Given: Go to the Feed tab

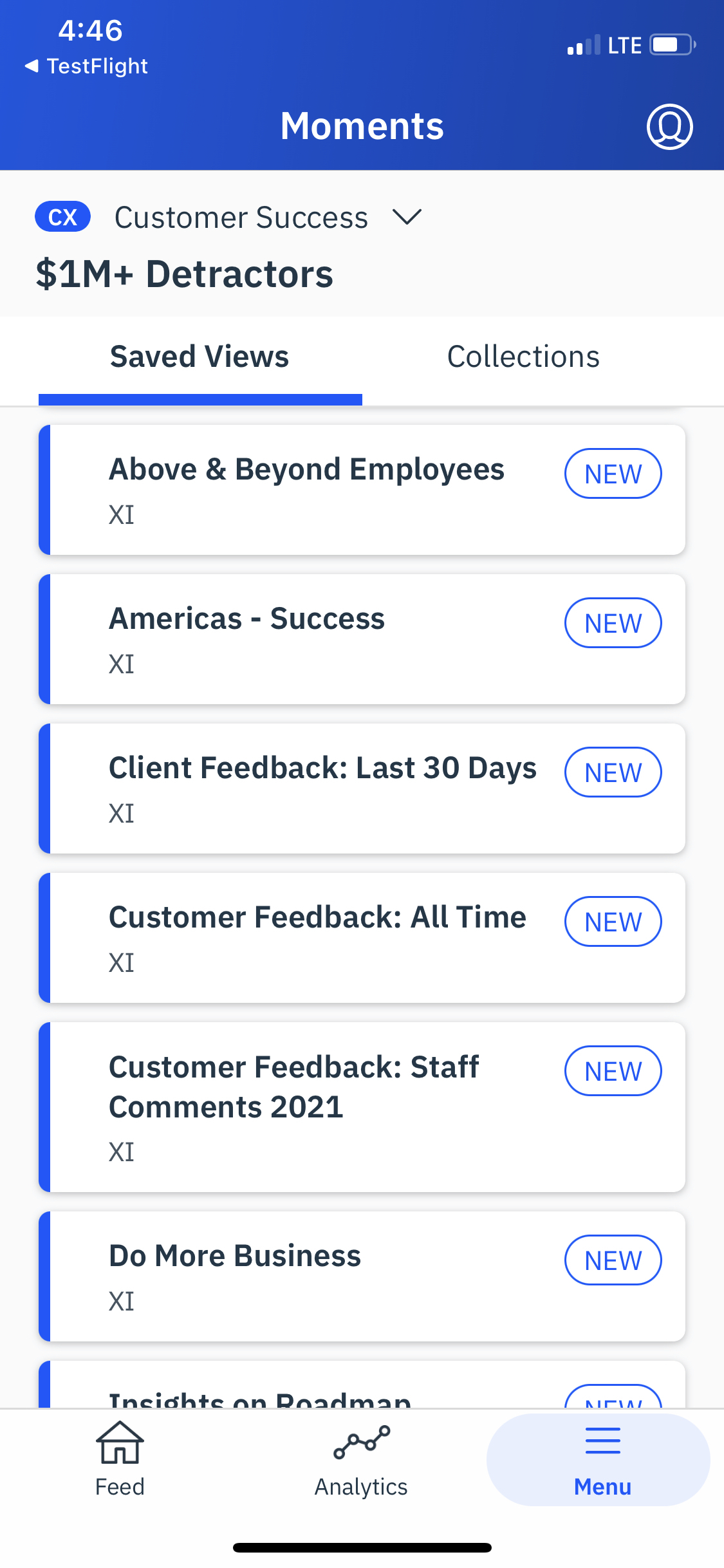Looking at the screenshot, I should (x=120, y=1460).
